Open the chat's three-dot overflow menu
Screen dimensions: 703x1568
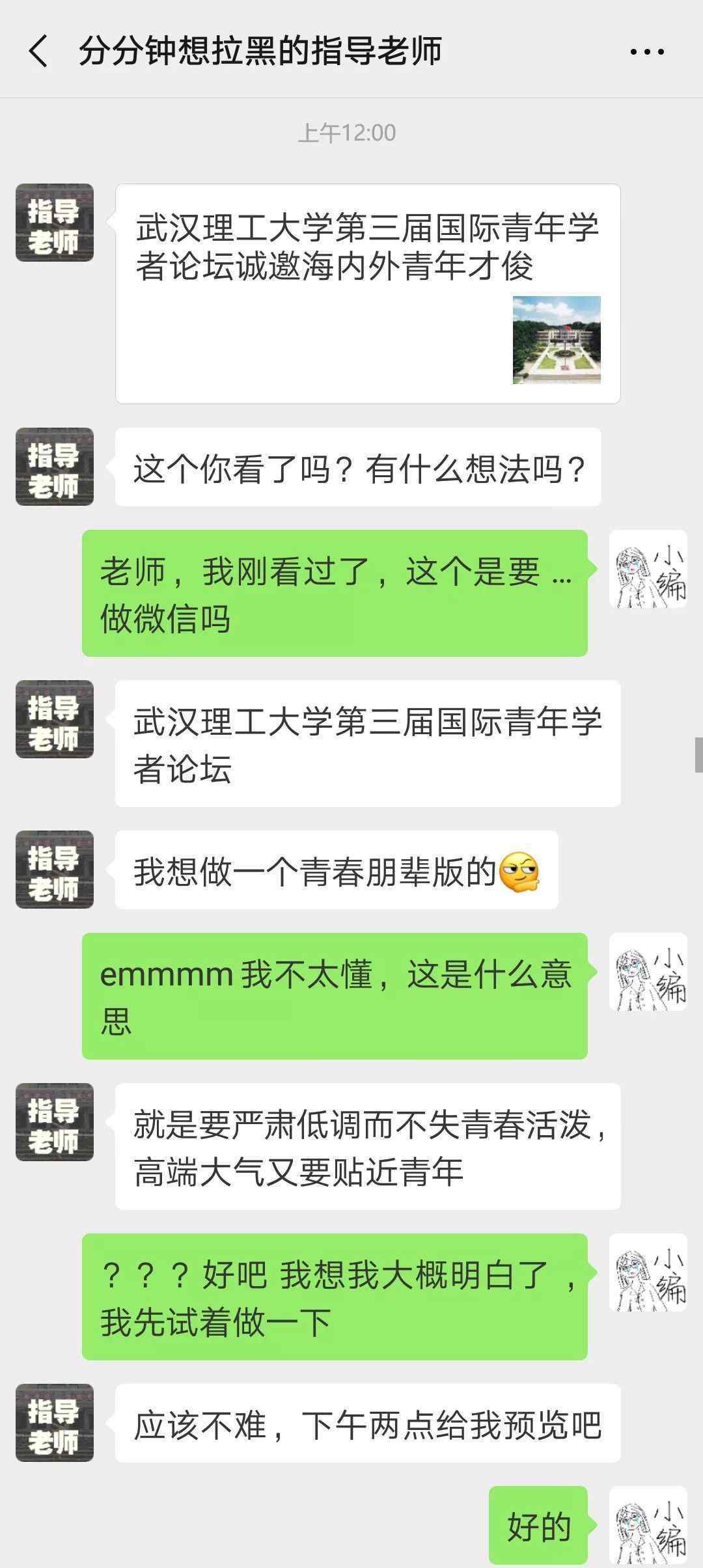click(647, 51)
